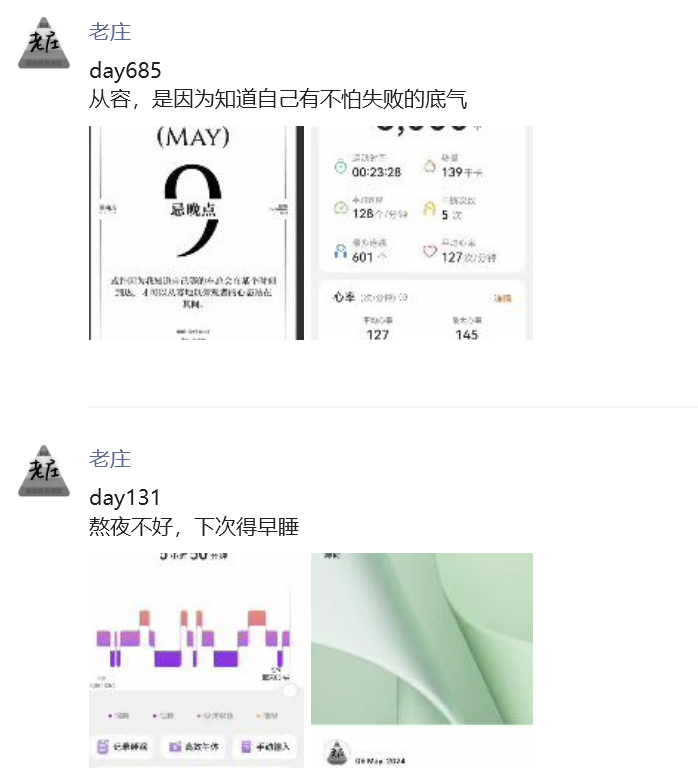Open 老庄's avatar on the day685 post

coord(44,43)
